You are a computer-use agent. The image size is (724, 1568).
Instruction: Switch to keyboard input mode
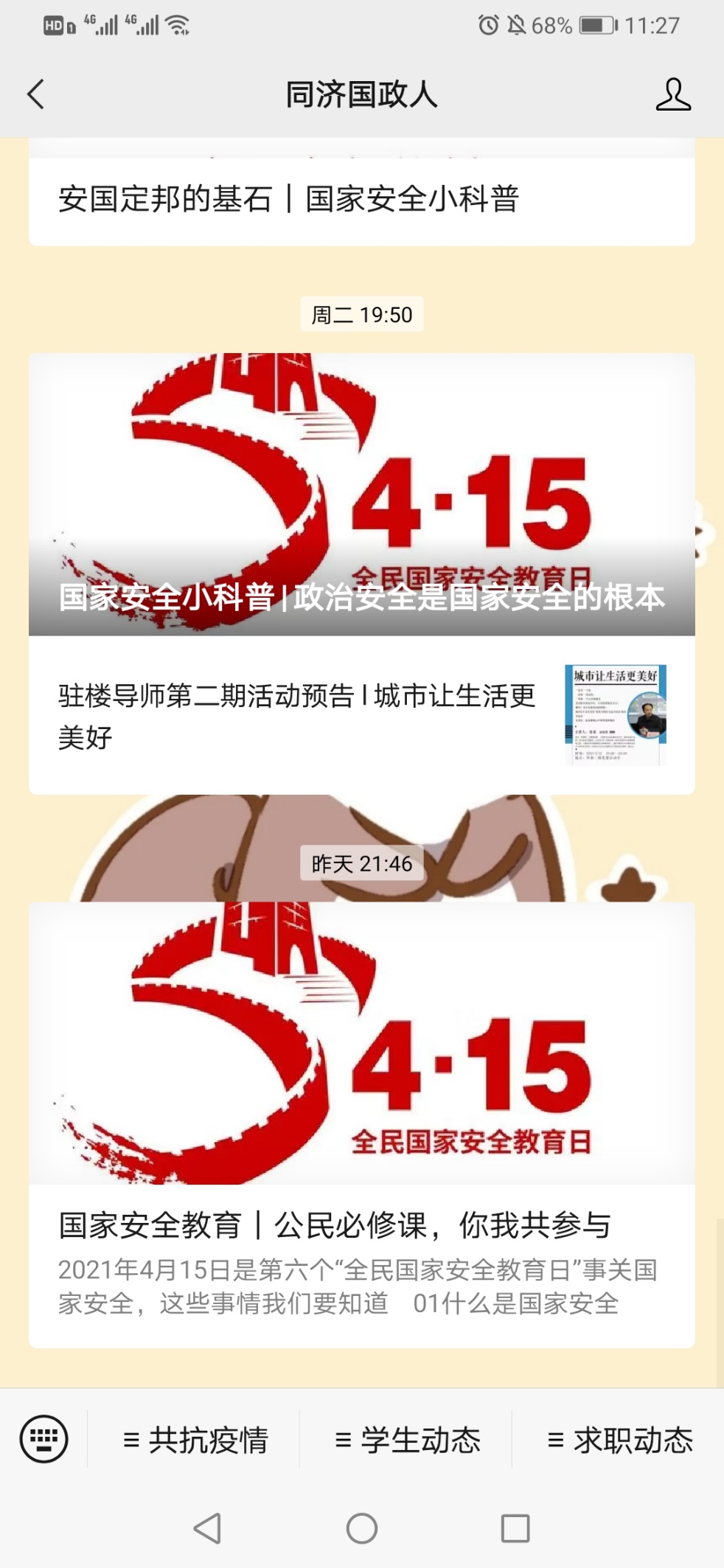(43, 1438)
